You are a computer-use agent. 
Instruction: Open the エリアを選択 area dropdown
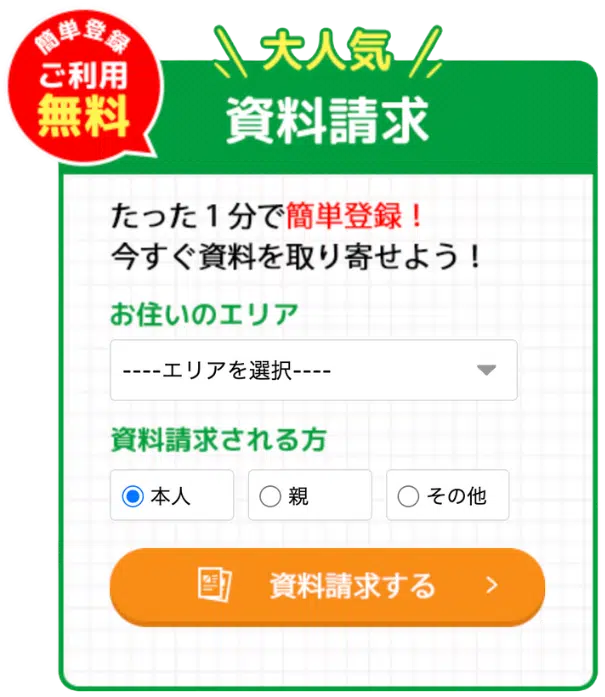pyautogui.click(x=313, y=370)
